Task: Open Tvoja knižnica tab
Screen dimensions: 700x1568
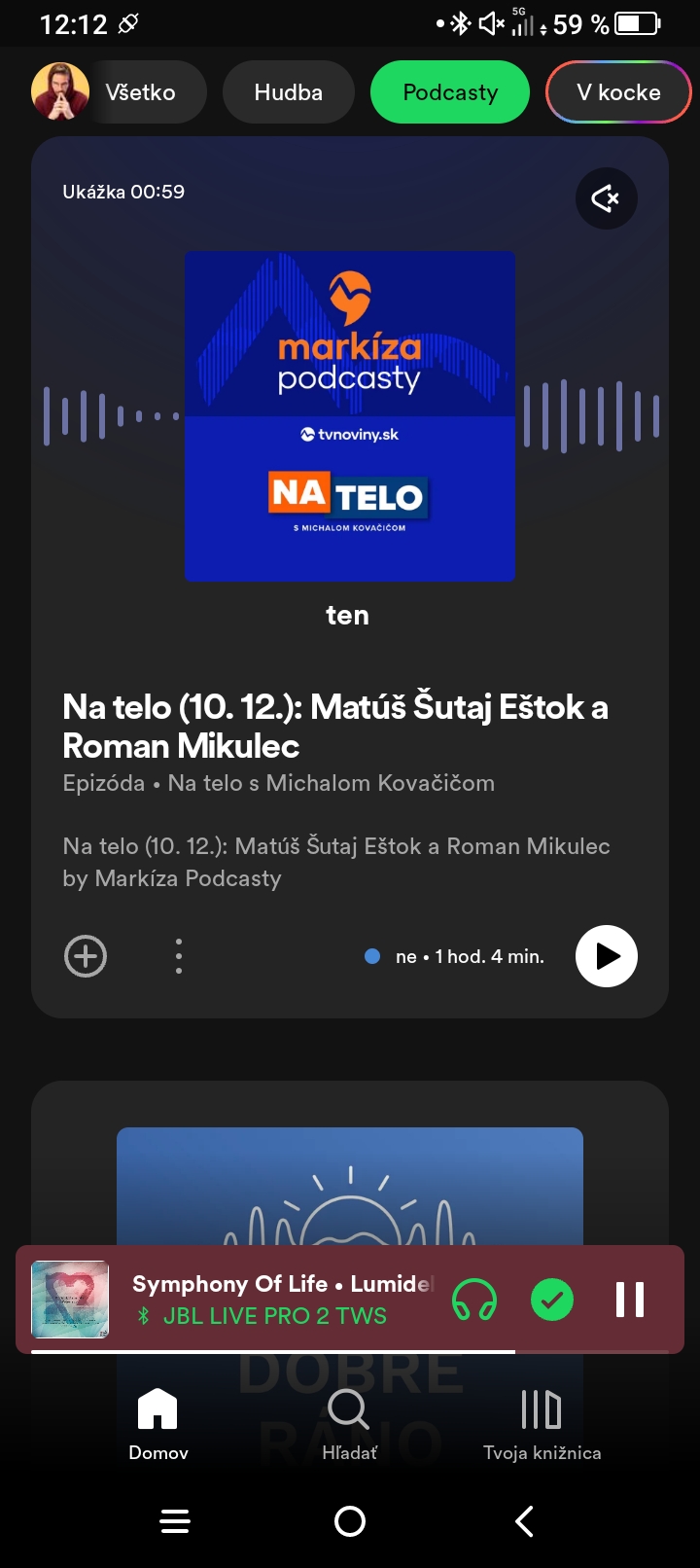Action: (542, 1424)
